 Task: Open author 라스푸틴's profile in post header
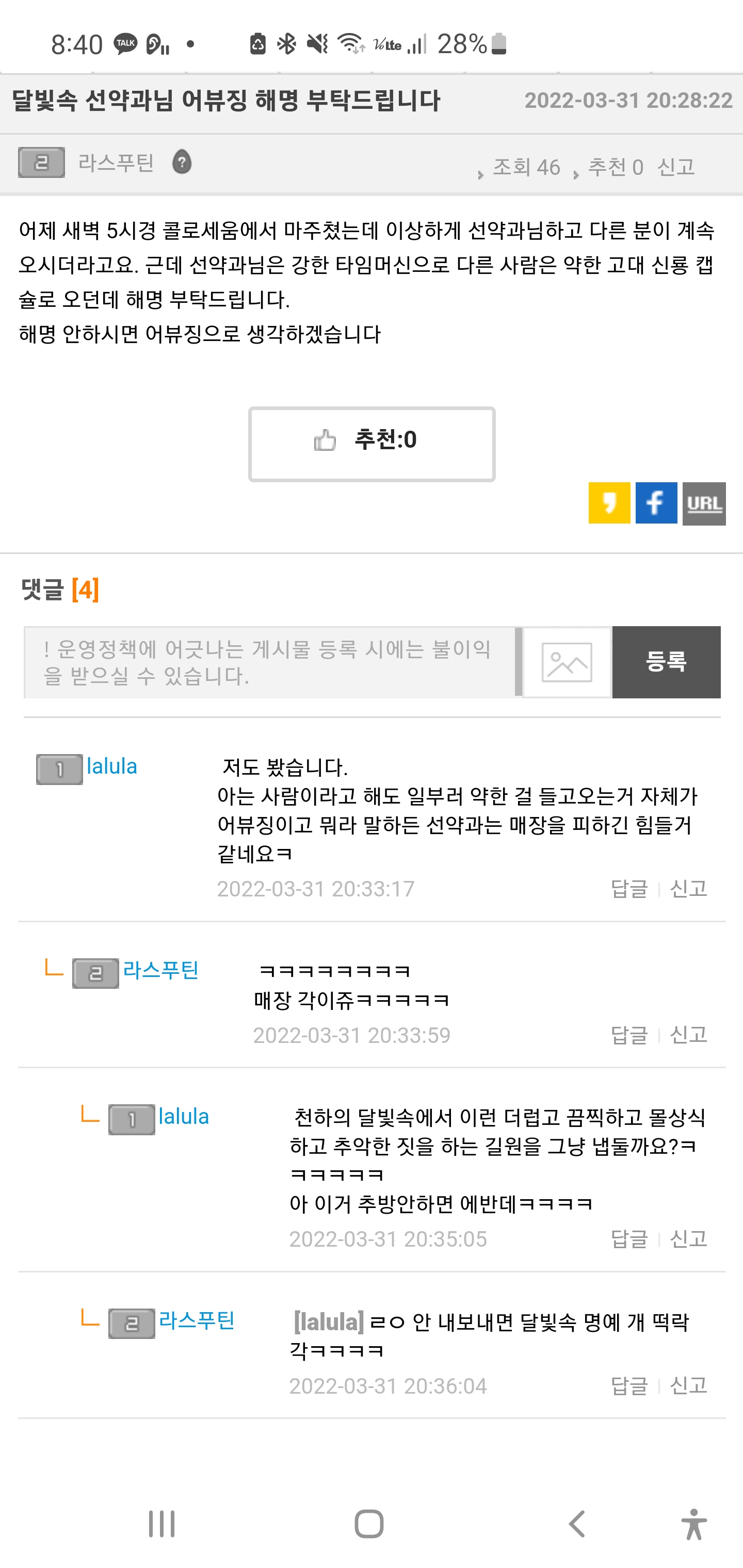click(x=116, y=162)
